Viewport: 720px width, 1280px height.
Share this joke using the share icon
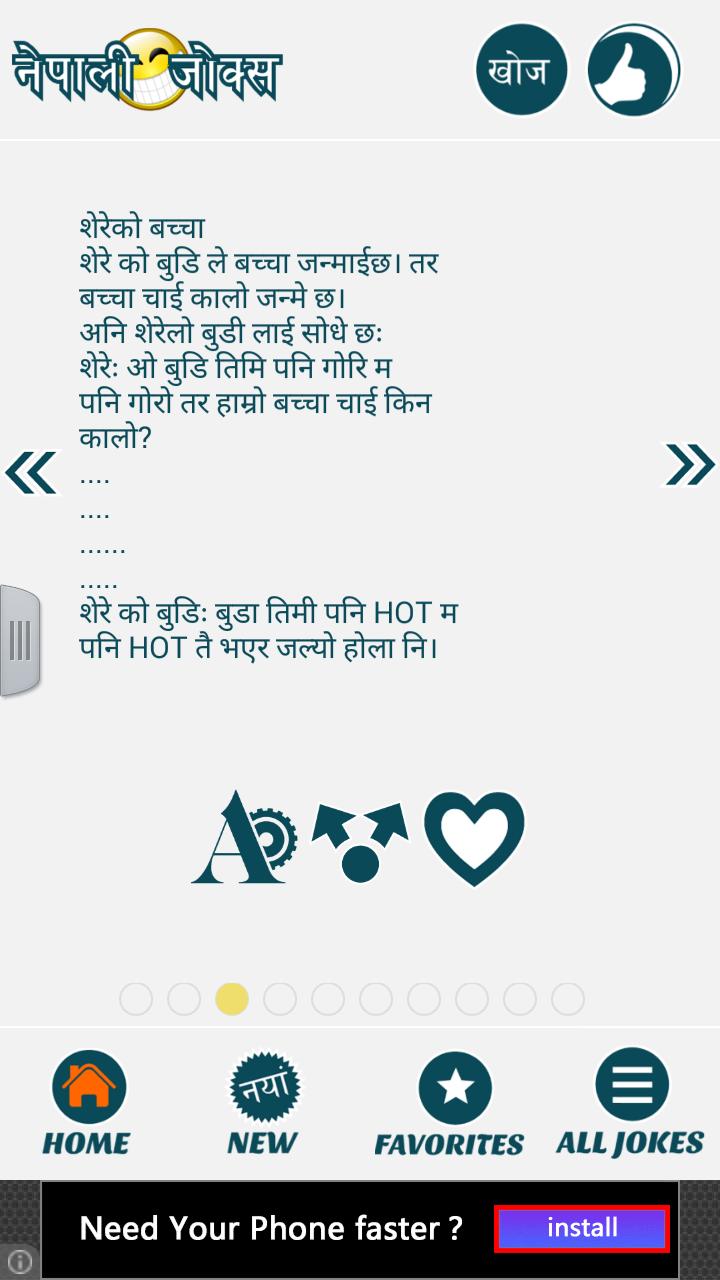[x=364, y=840]
